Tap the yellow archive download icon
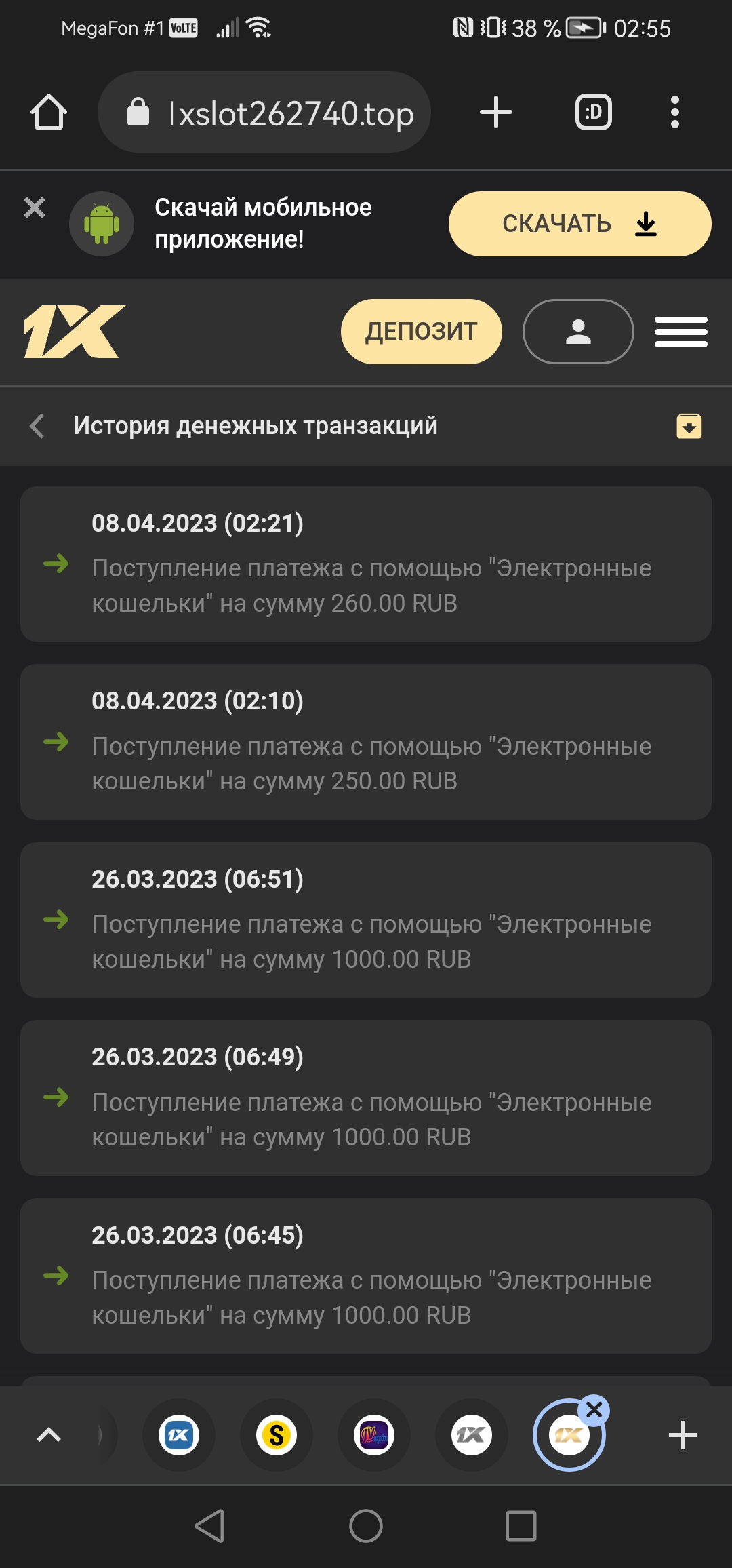732x1568 pixels. click(x=689, y=426)
